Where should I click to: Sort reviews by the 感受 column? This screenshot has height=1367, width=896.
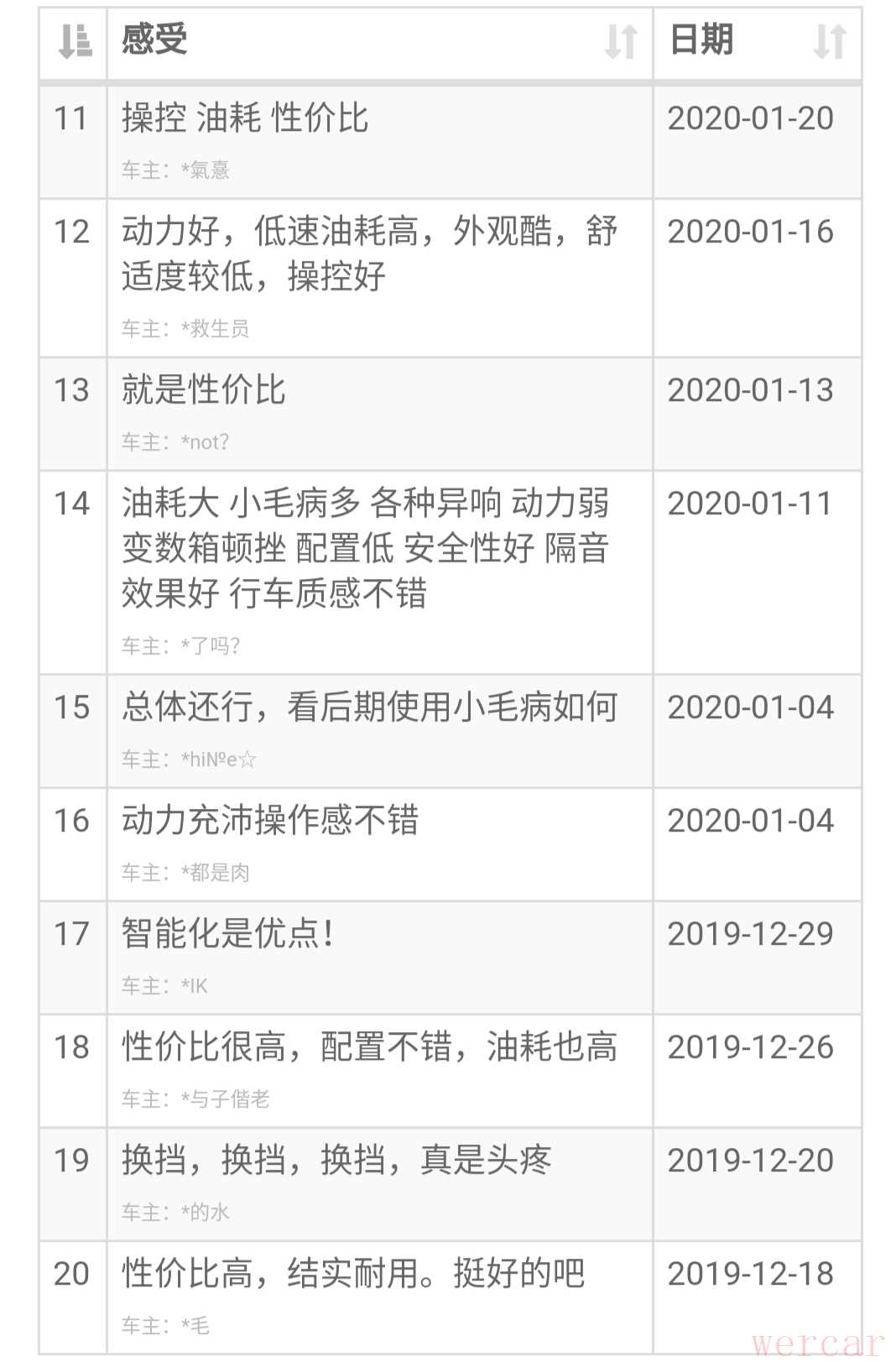[621, 42]
